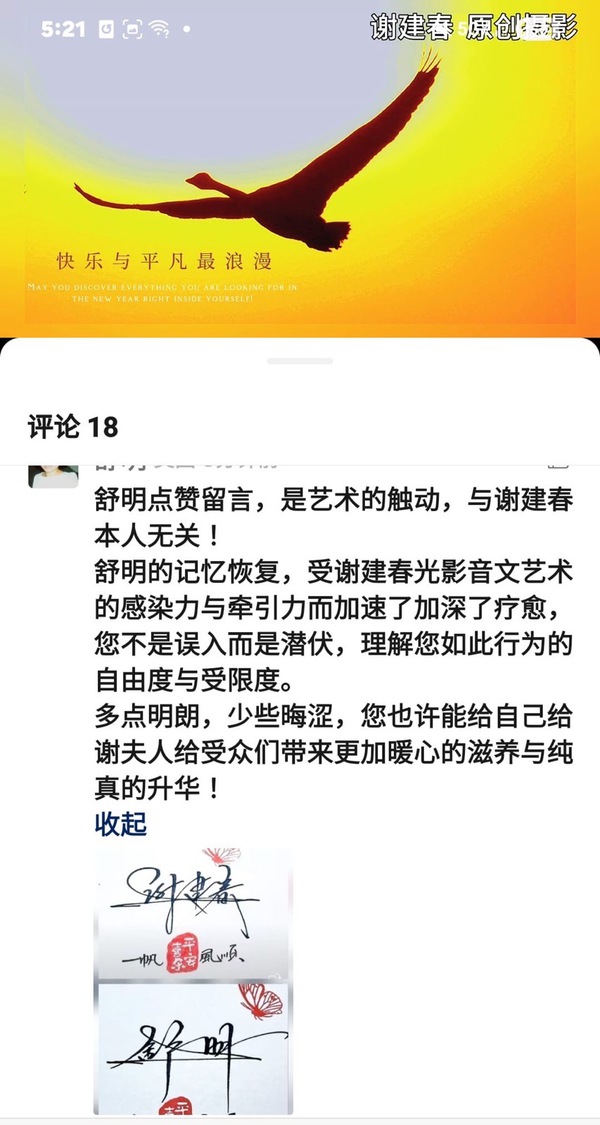The image size is (600, 1125).
Task: Open the 舒明 signature image in the comment
Action: tap(193, 1046)
